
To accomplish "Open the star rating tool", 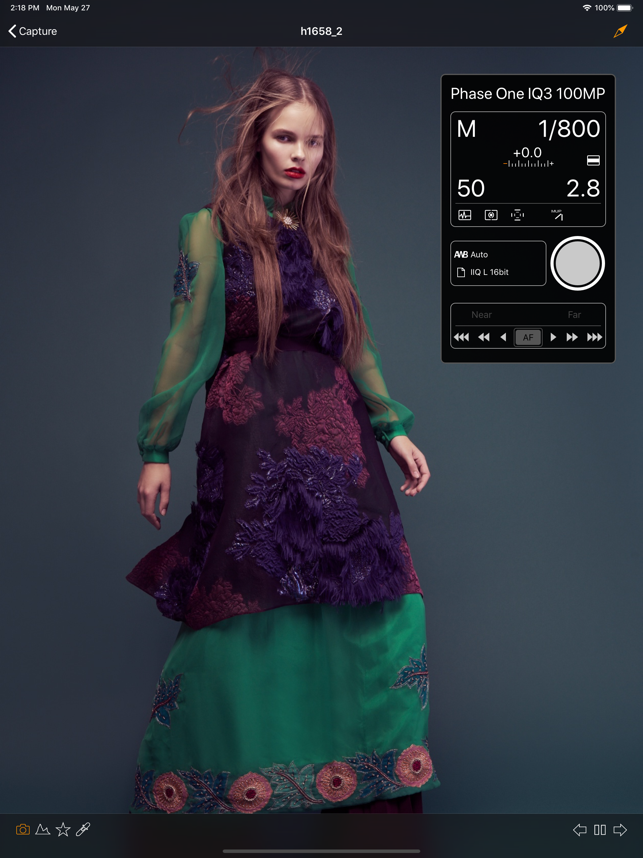I will coord(63,830).
